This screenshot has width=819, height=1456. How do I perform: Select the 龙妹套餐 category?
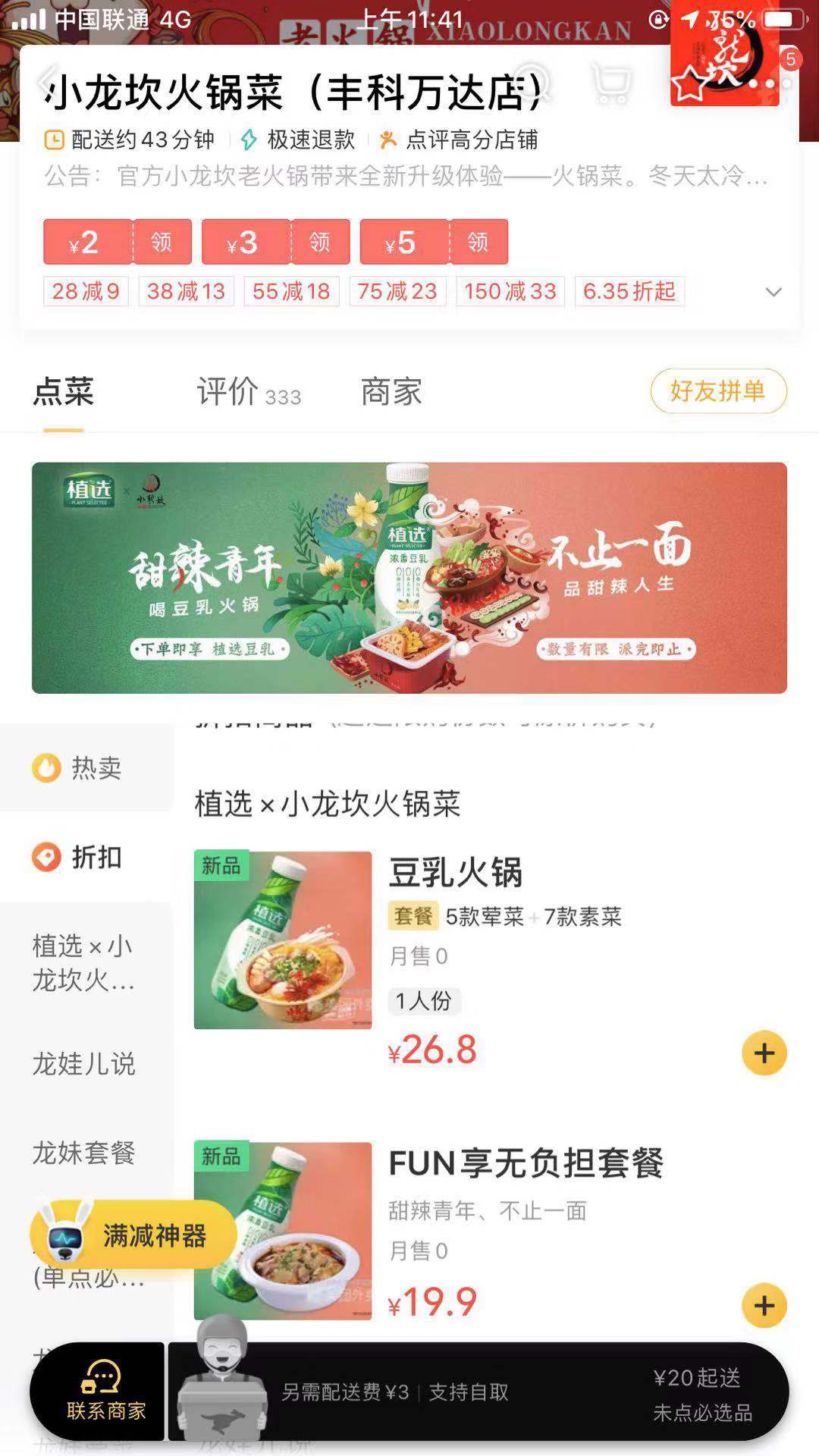pyautogui.click(x=84, y=1153)
